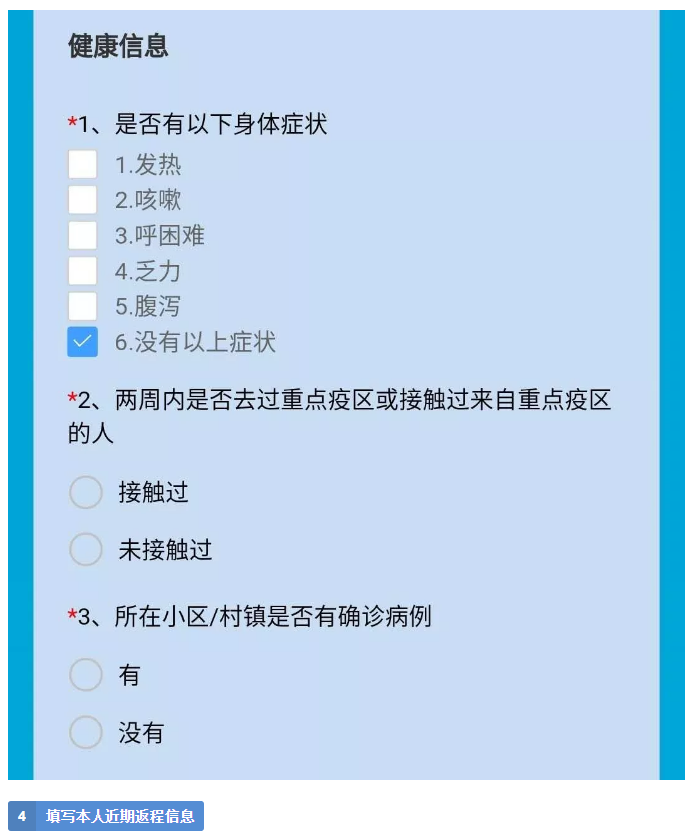Check the 1.发热 symptom box
The image size is (694, 840).
coord(83,165)
